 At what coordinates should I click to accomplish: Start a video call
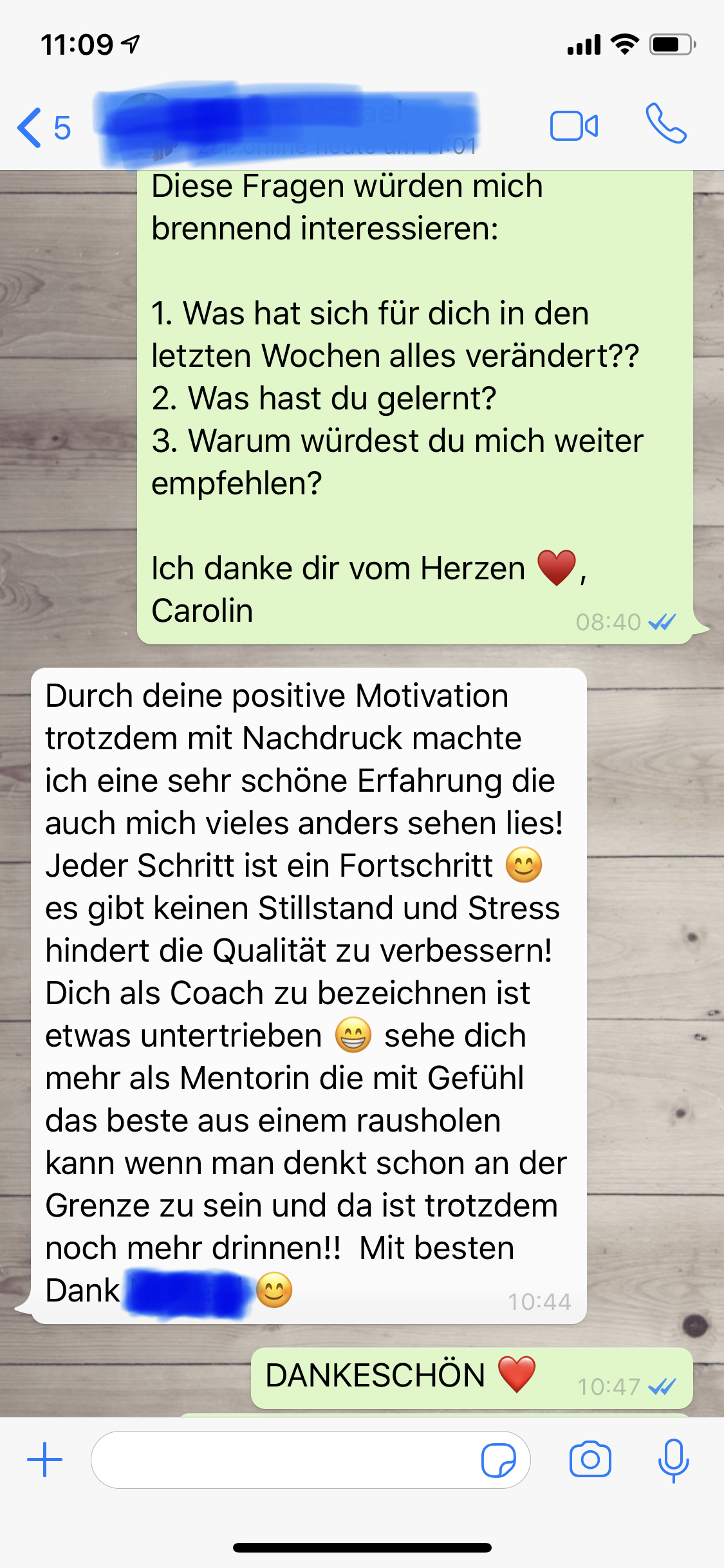[573, 126]
